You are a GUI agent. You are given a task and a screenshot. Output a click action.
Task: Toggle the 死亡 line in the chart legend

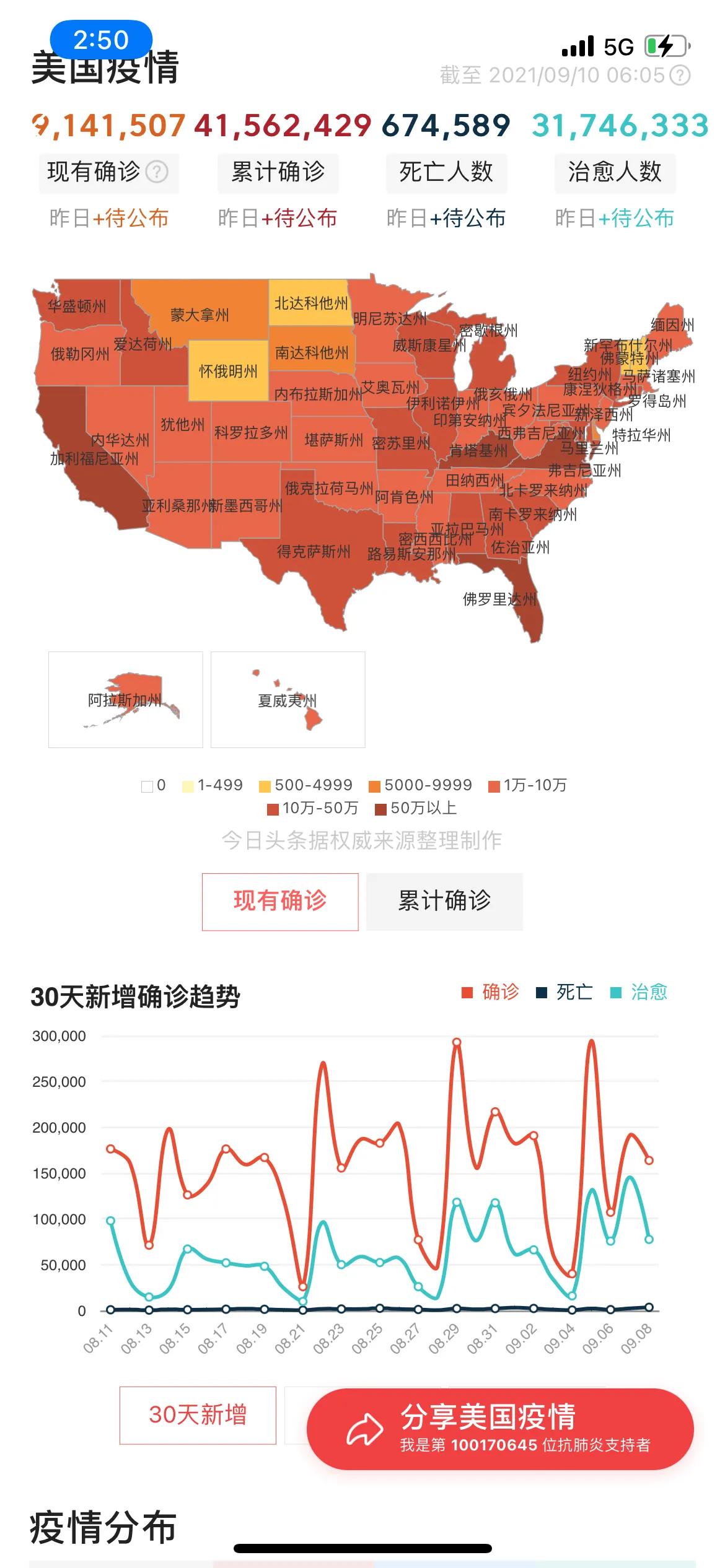pyautogui.click(x=565, y=992)
